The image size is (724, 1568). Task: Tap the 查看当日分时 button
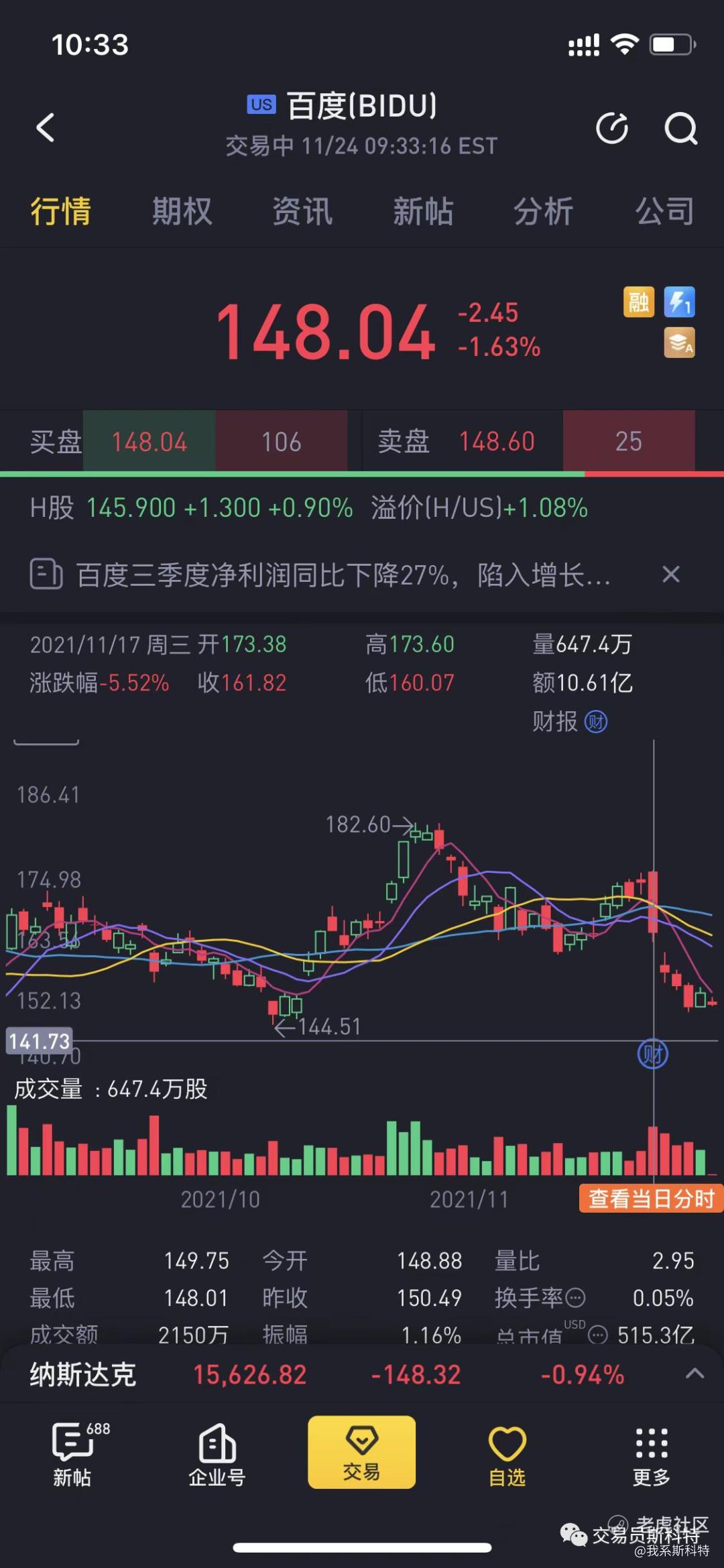651,1198
